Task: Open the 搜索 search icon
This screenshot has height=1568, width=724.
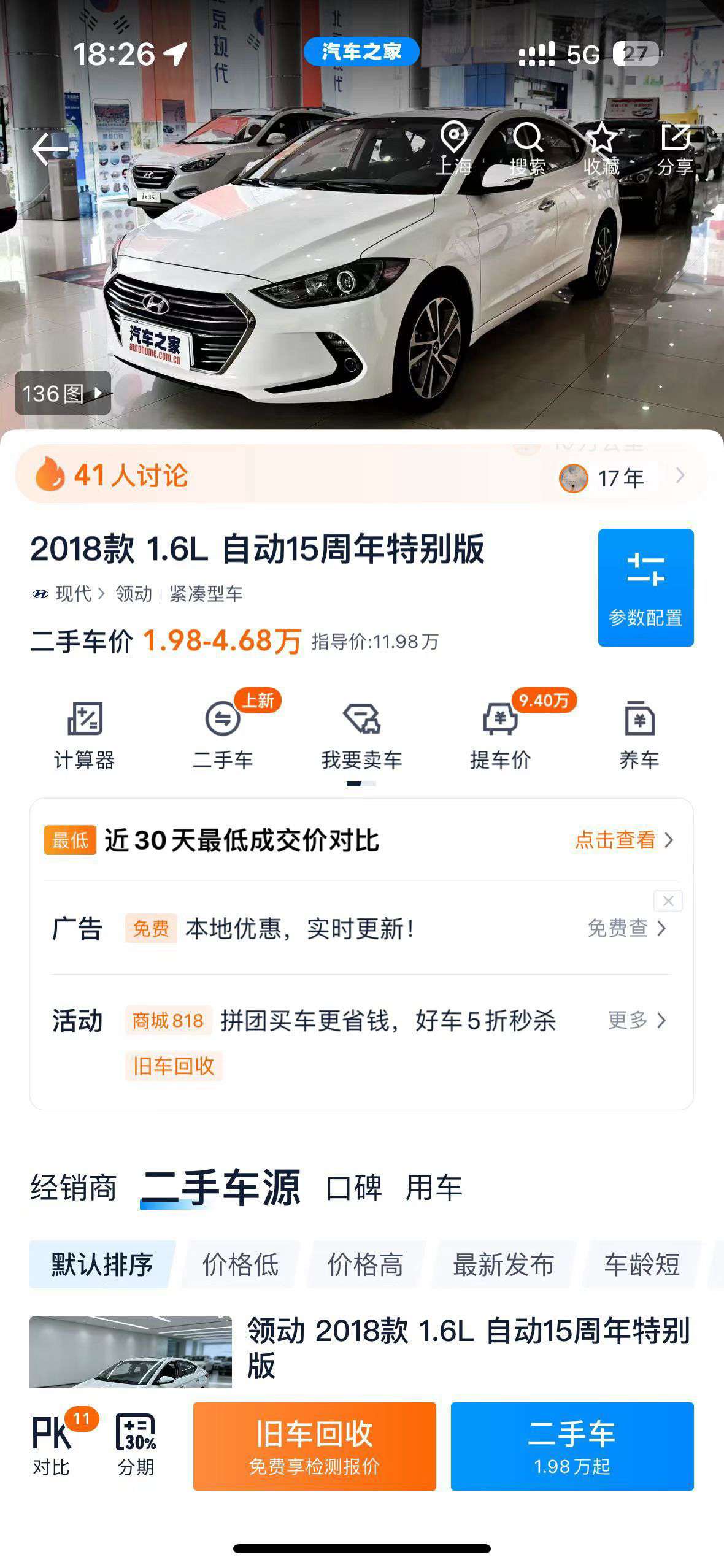Action: 528,148
